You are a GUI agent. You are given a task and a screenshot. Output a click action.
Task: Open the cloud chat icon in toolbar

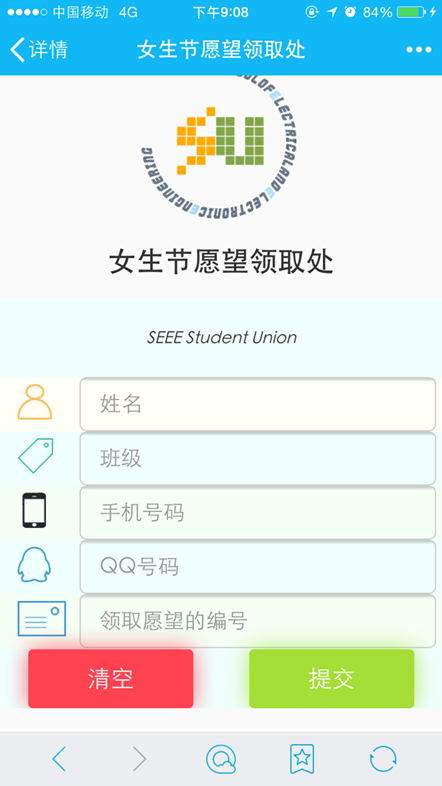point(220,759)
